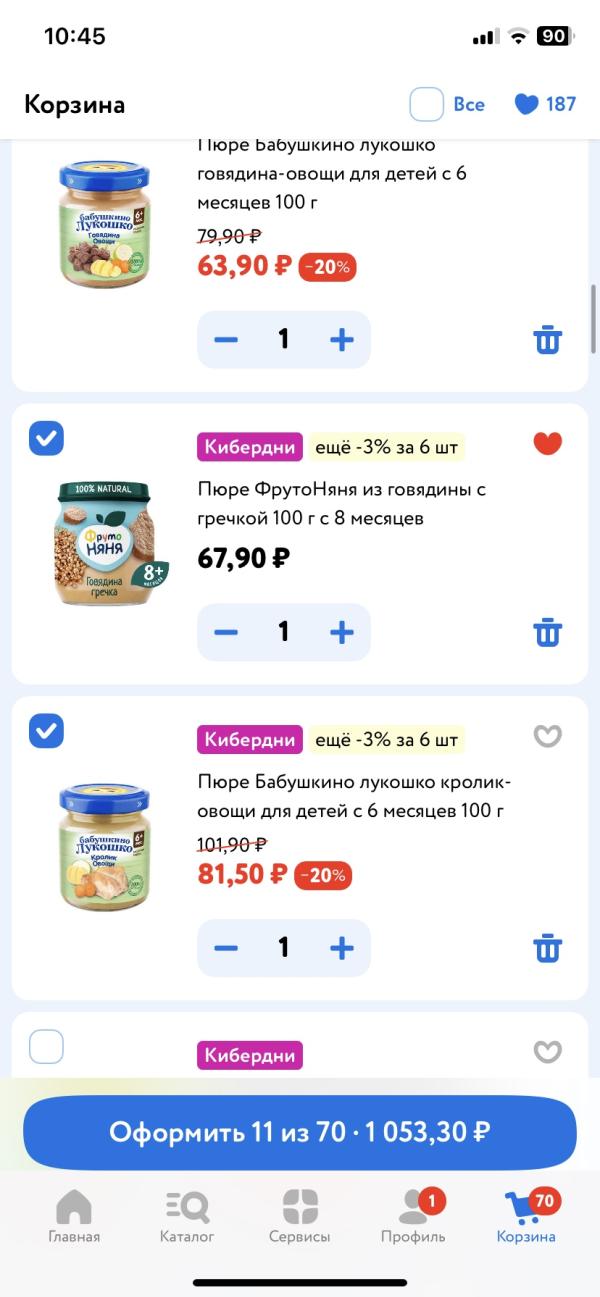This screenshot has height=1297, width=600.
Task: Remove ФрутоНяня puree from favorites
Action: pyautogui.click(x=547, y=444)
